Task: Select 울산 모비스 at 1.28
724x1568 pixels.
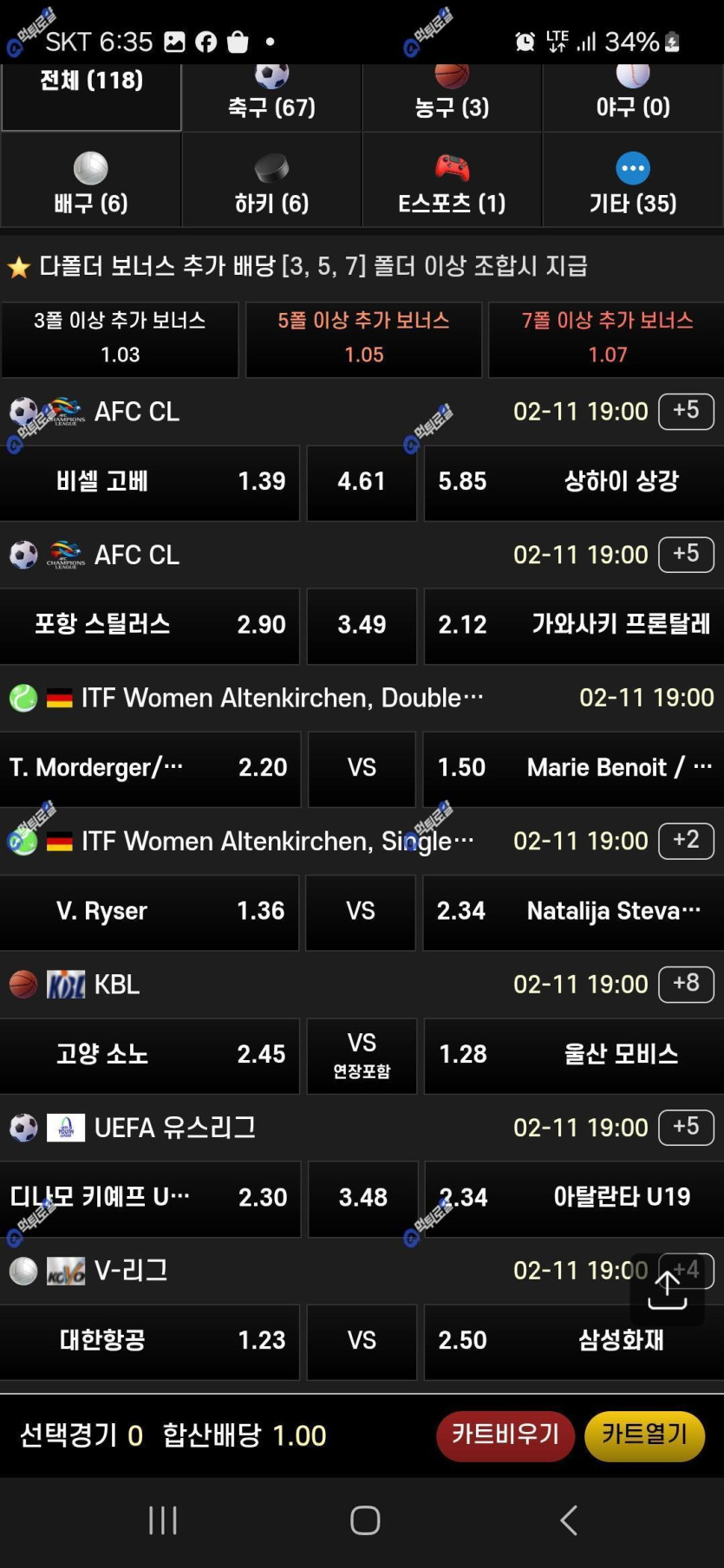Action: coord(573,1054)
